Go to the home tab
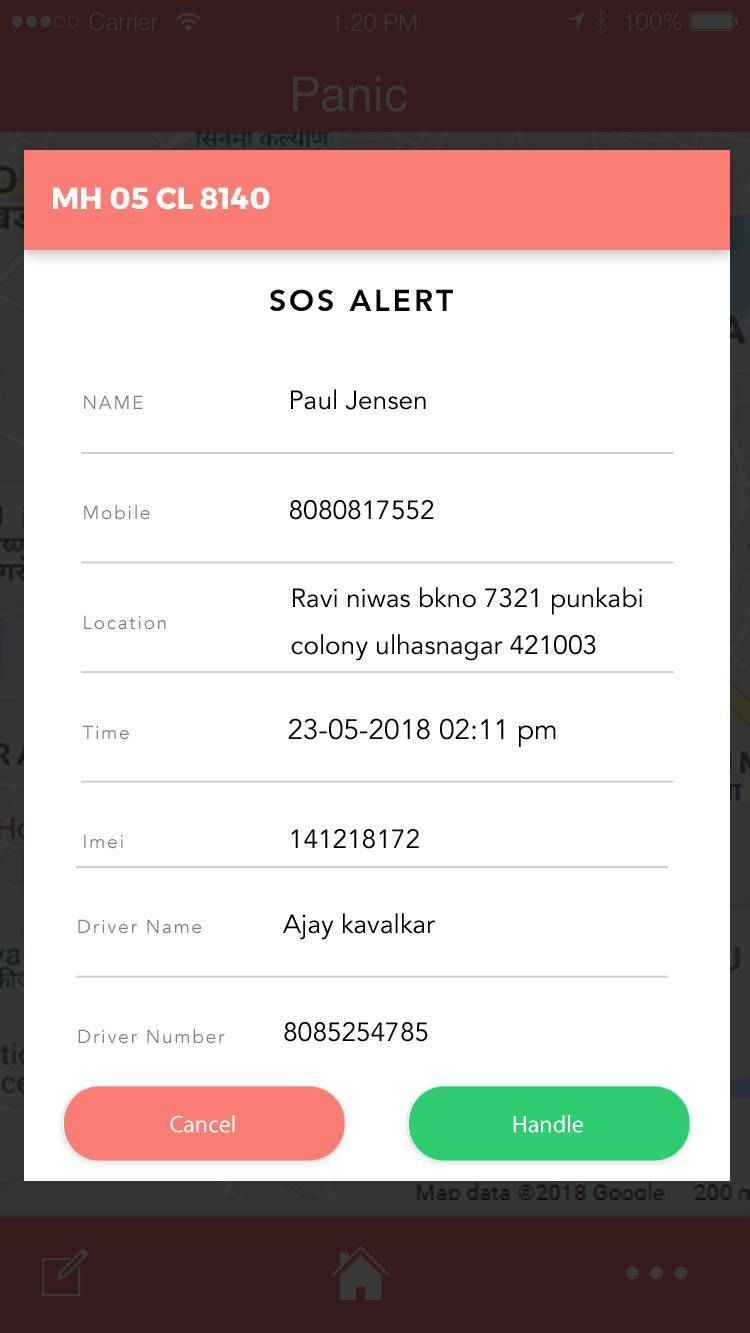 [360, 1273]
